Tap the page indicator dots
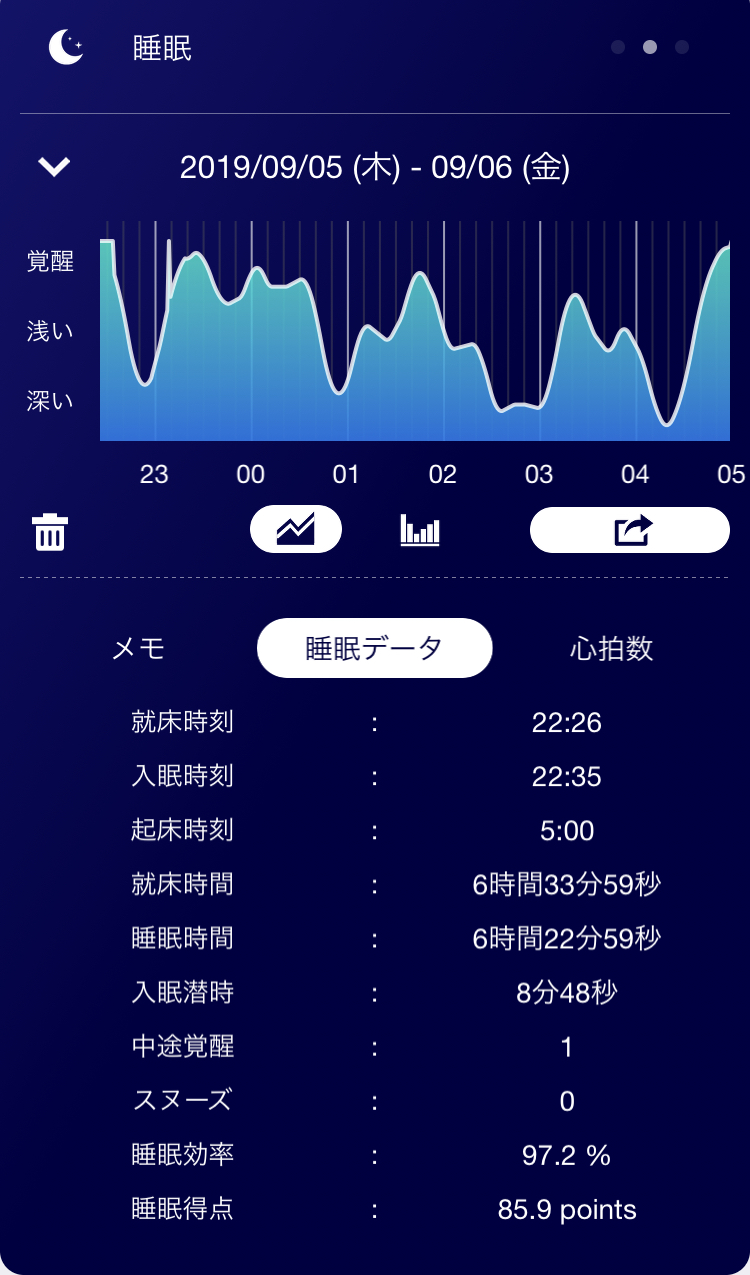Viewport: 750px width, 1275px height. tap(649, 47)
